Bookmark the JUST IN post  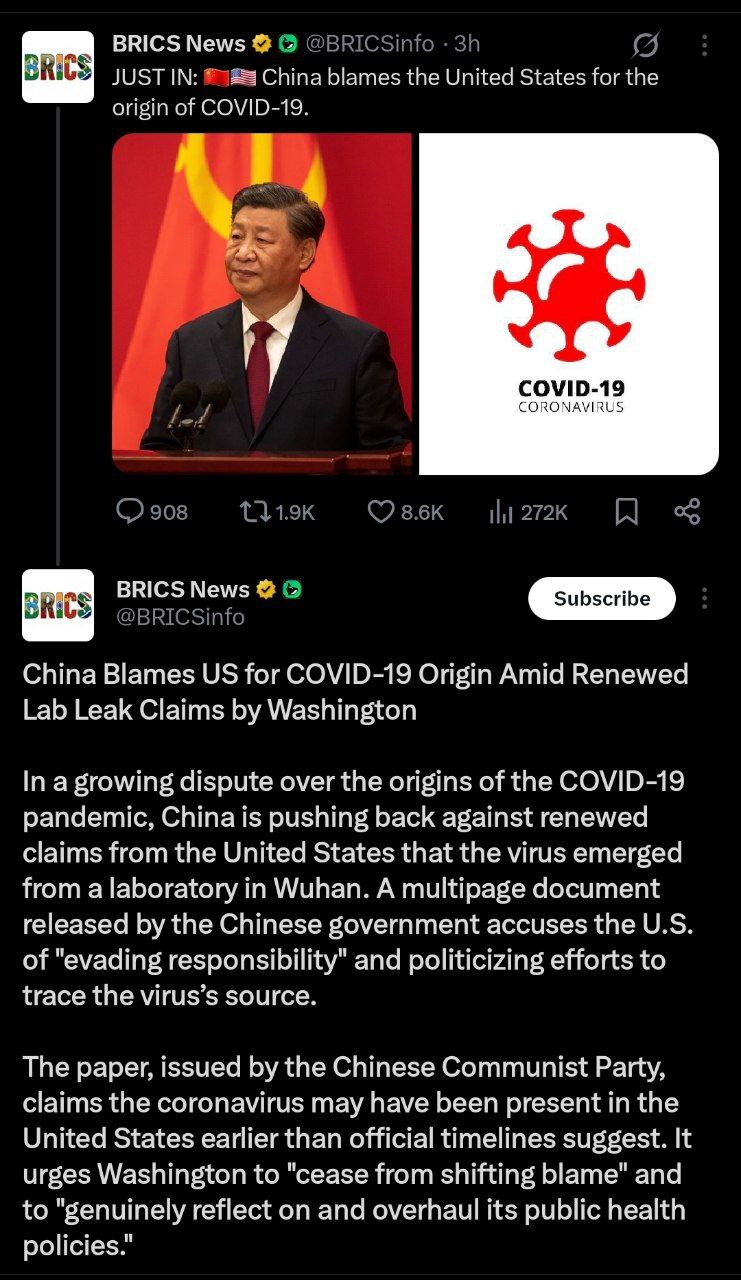pos(626,512)
